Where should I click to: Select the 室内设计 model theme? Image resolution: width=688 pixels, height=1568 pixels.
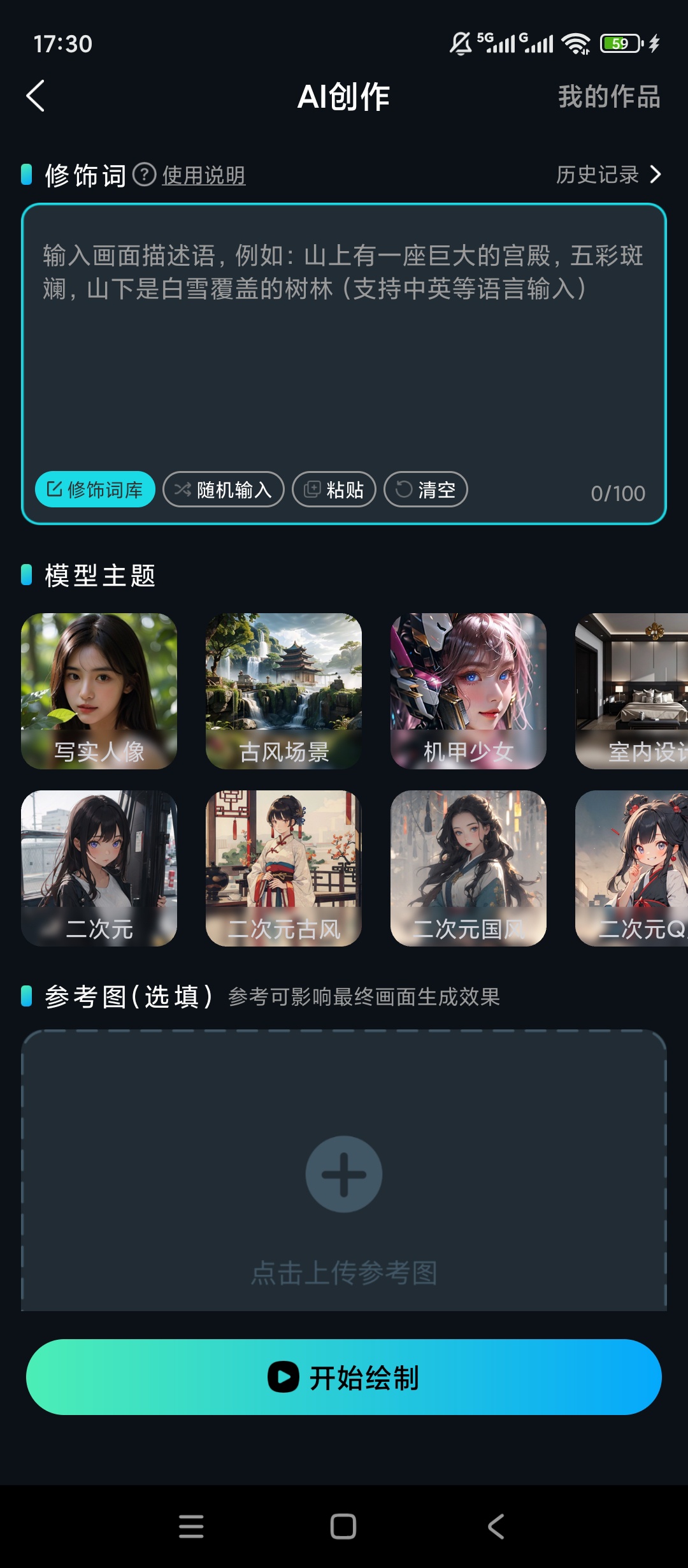[632, 691]
